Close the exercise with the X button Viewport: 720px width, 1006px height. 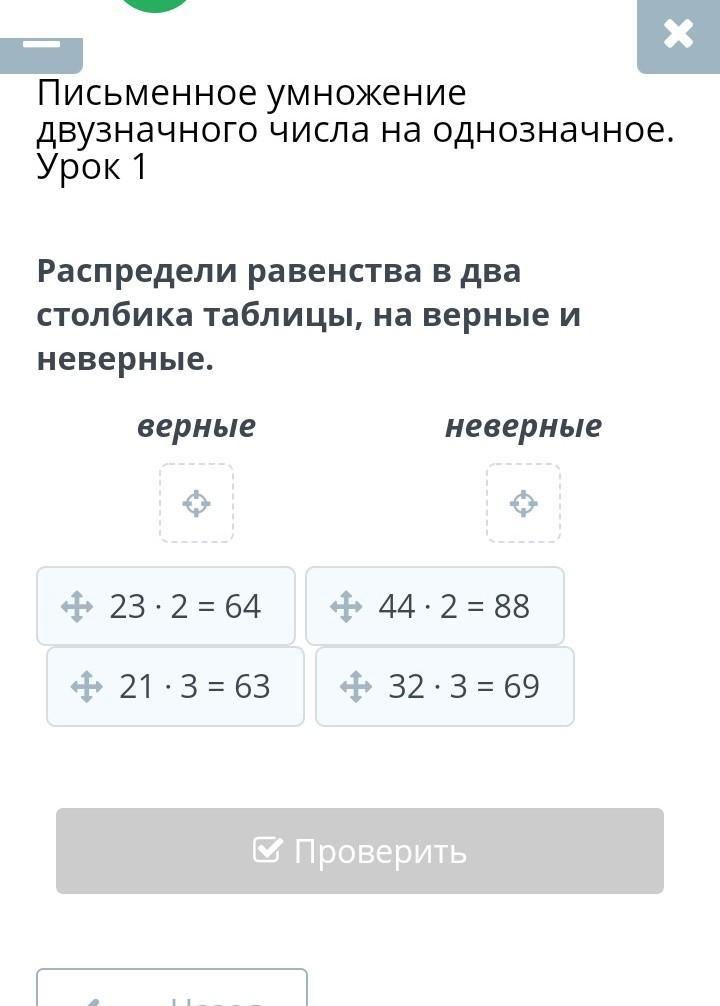tap(678, 35)
